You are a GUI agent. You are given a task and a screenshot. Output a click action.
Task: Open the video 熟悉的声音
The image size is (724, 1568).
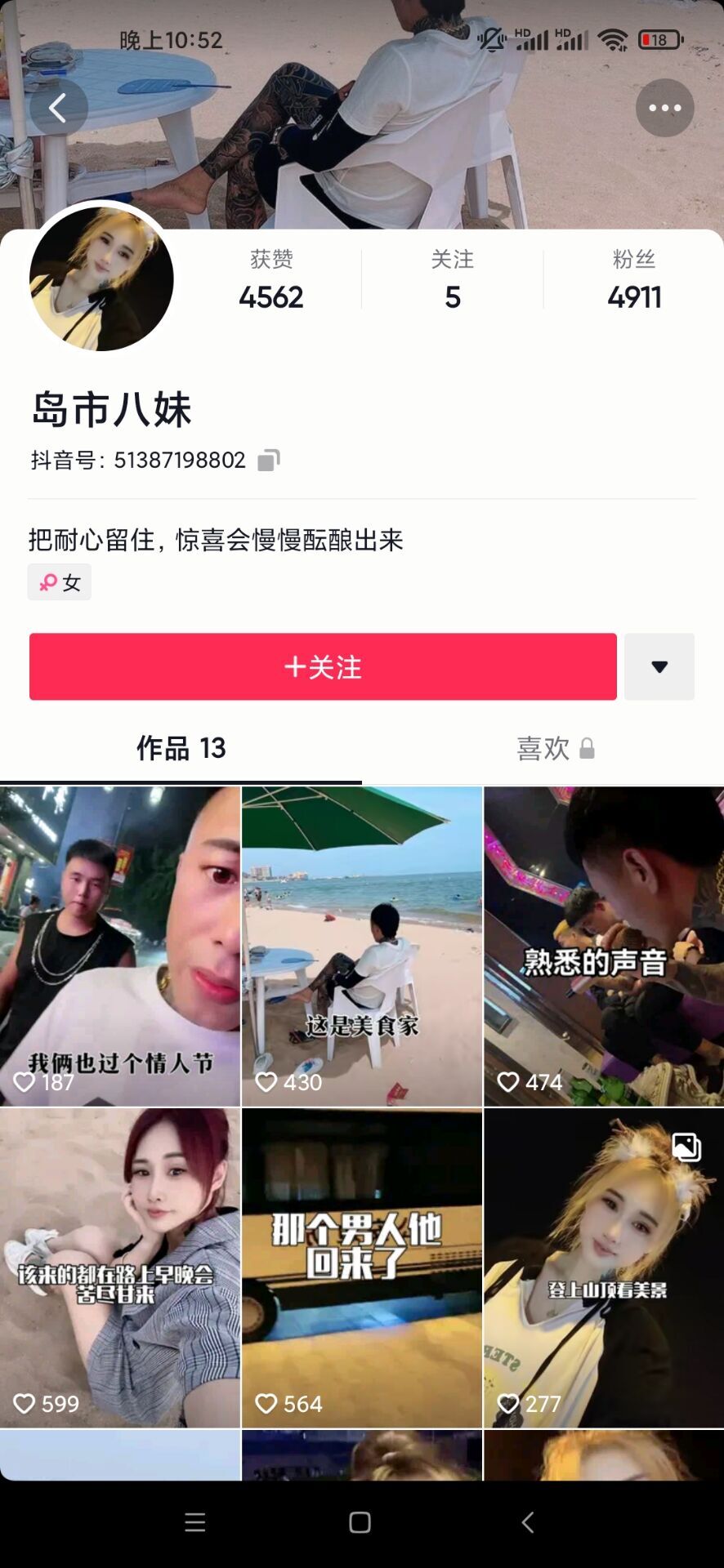pyautogui.click(x=604, y=946)
